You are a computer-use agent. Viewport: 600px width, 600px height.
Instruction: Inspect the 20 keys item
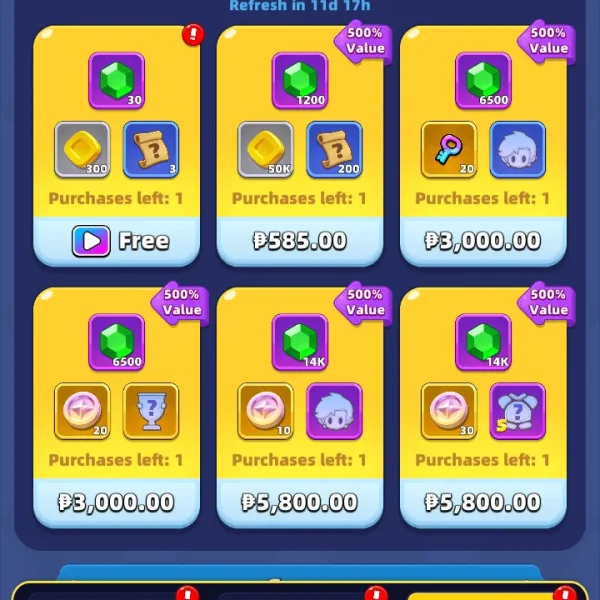coord(449,150)
